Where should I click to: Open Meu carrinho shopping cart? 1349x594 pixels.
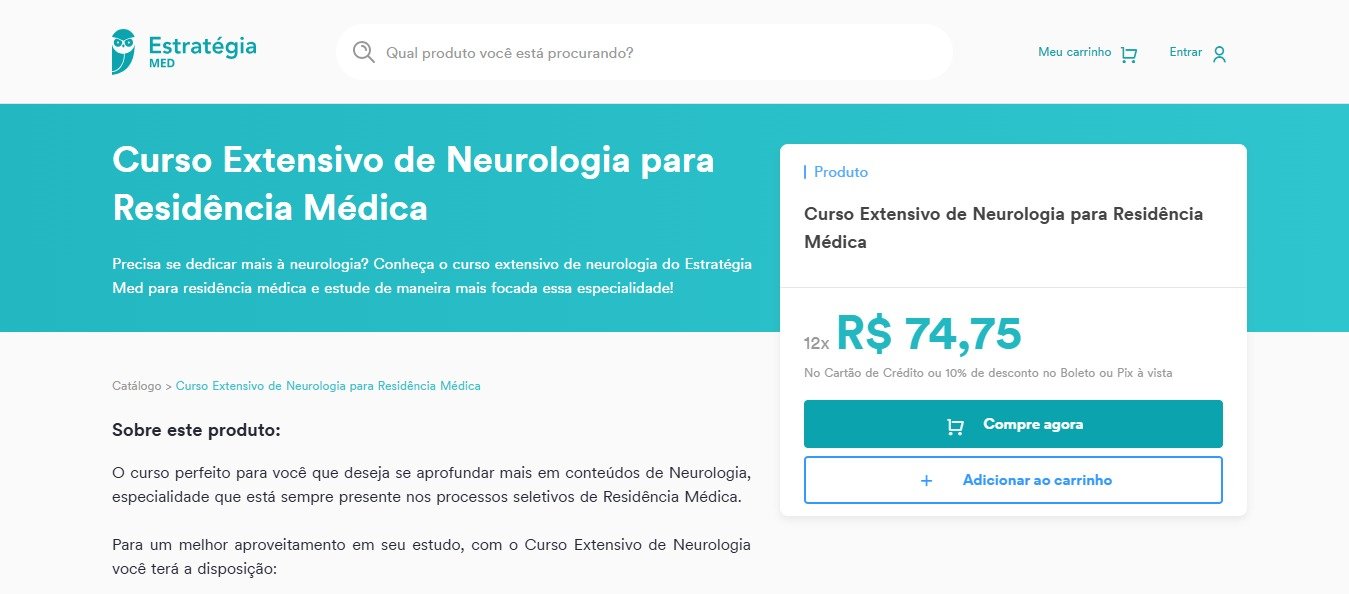(x=1087, y=53)
